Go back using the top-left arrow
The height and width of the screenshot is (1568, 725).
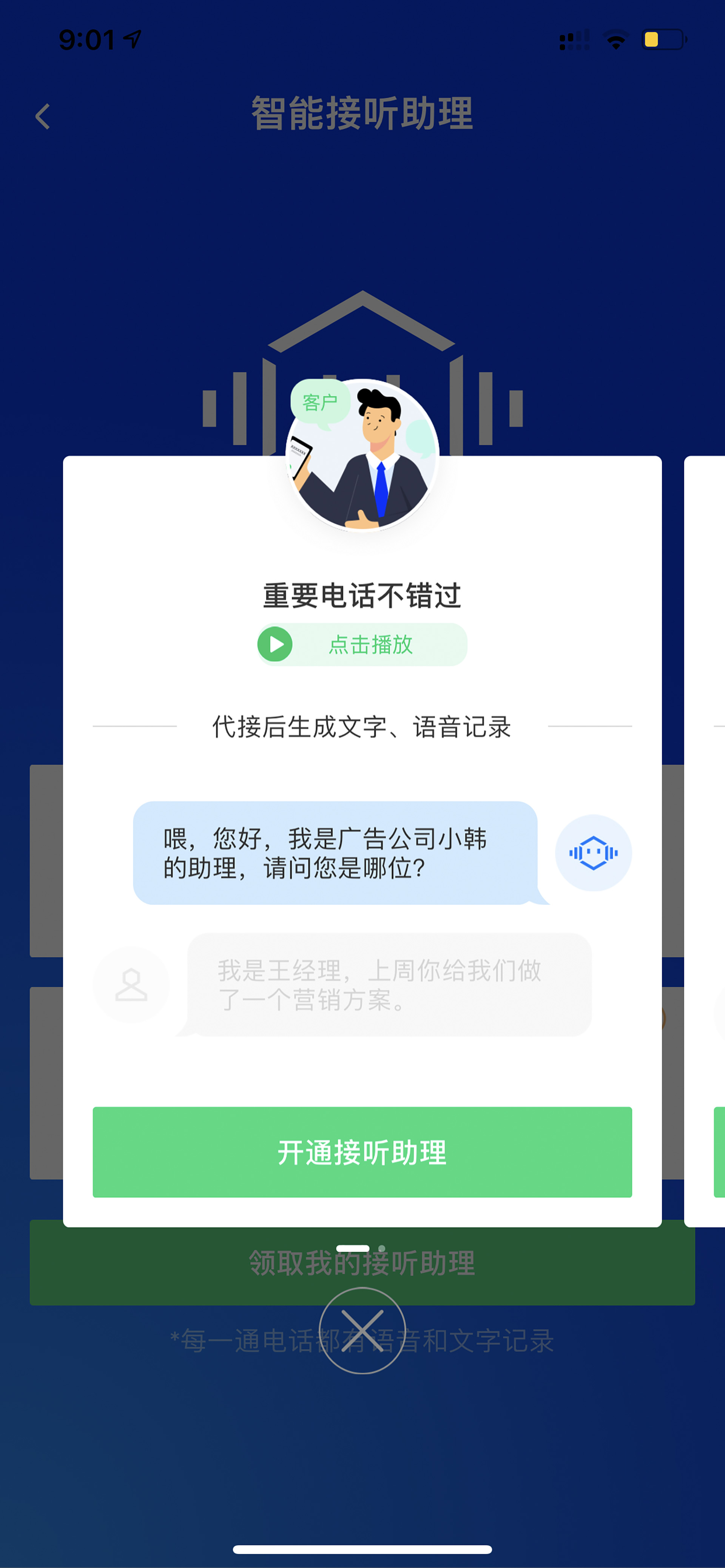point(43,116)
